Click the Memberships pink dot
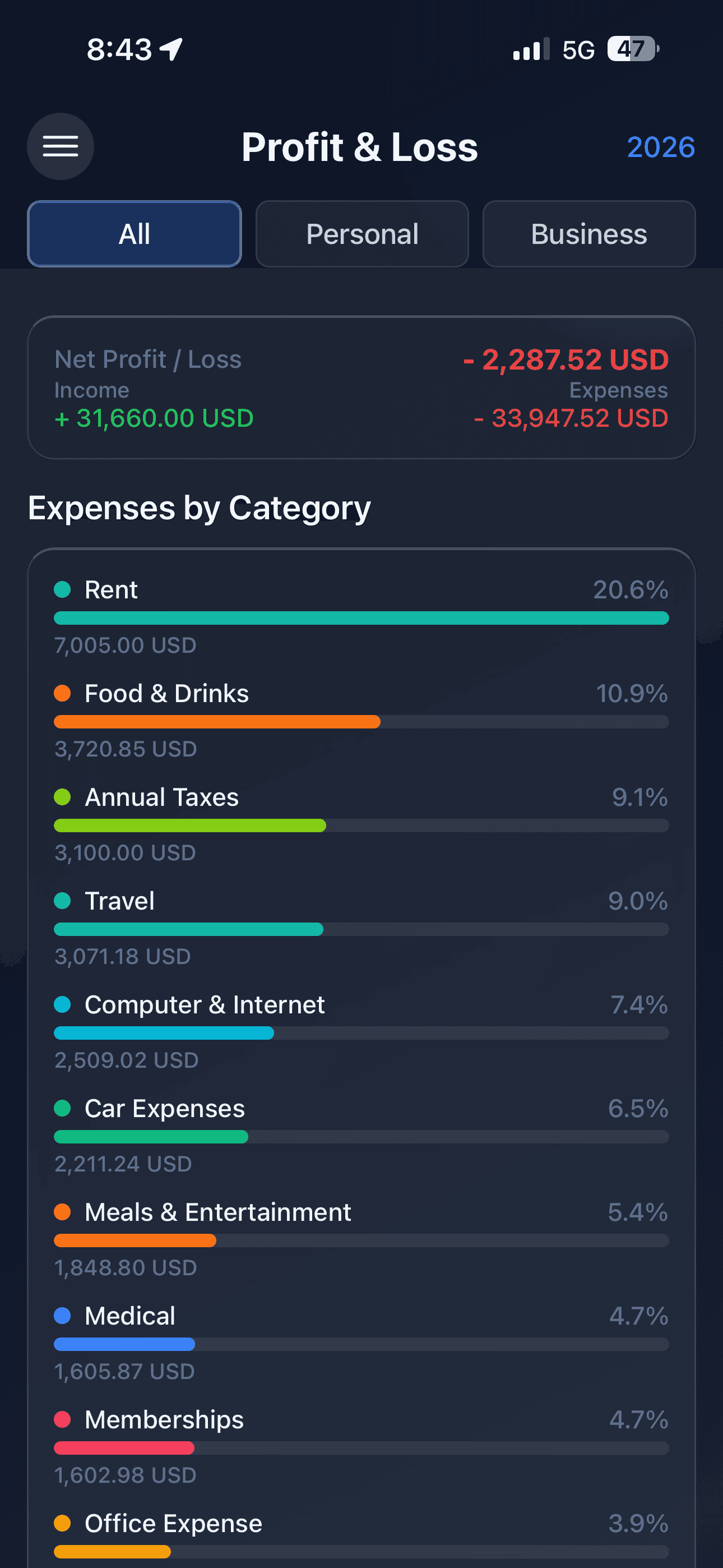723x1568 pixels. click(x=63, y=1419)
